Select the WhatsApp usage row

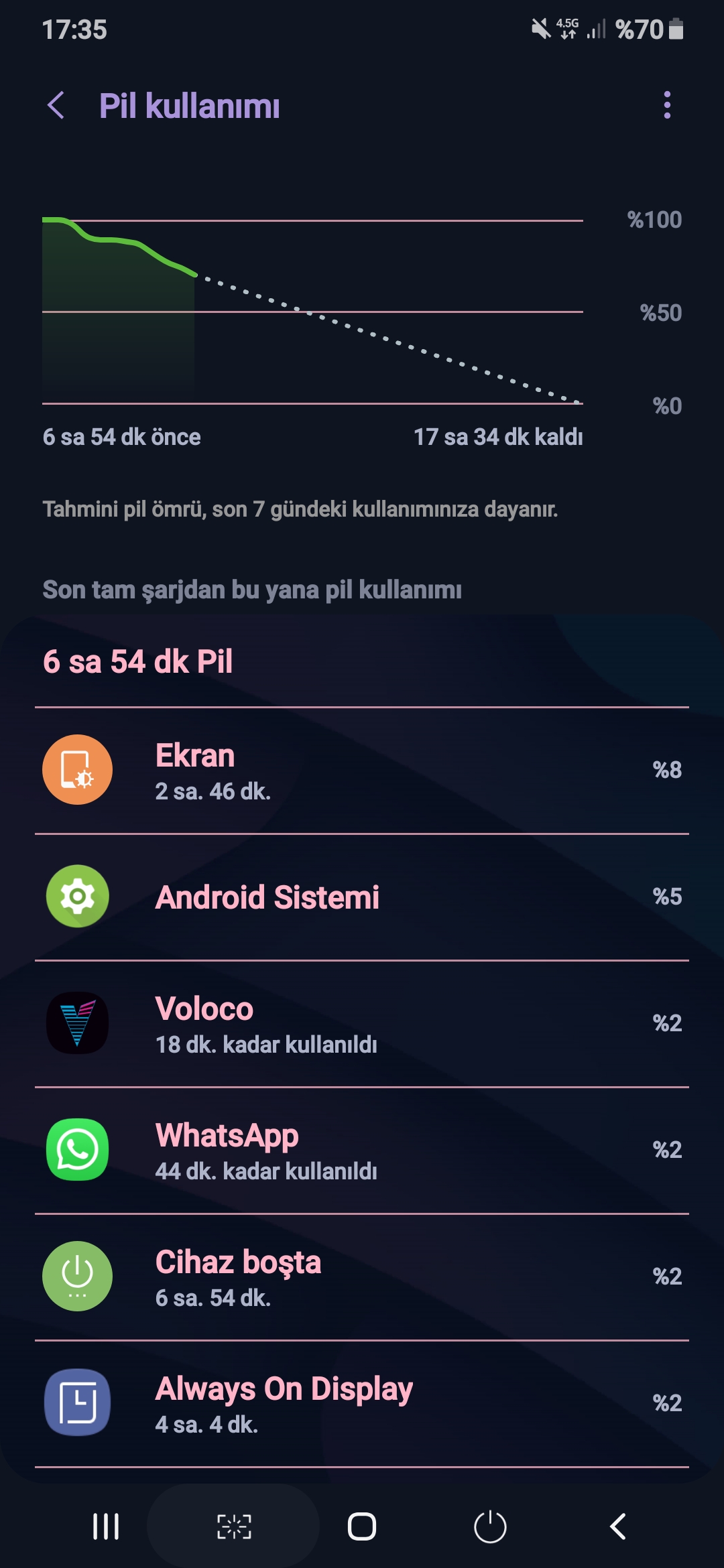pyautogui.click(x=362, y=1151)
